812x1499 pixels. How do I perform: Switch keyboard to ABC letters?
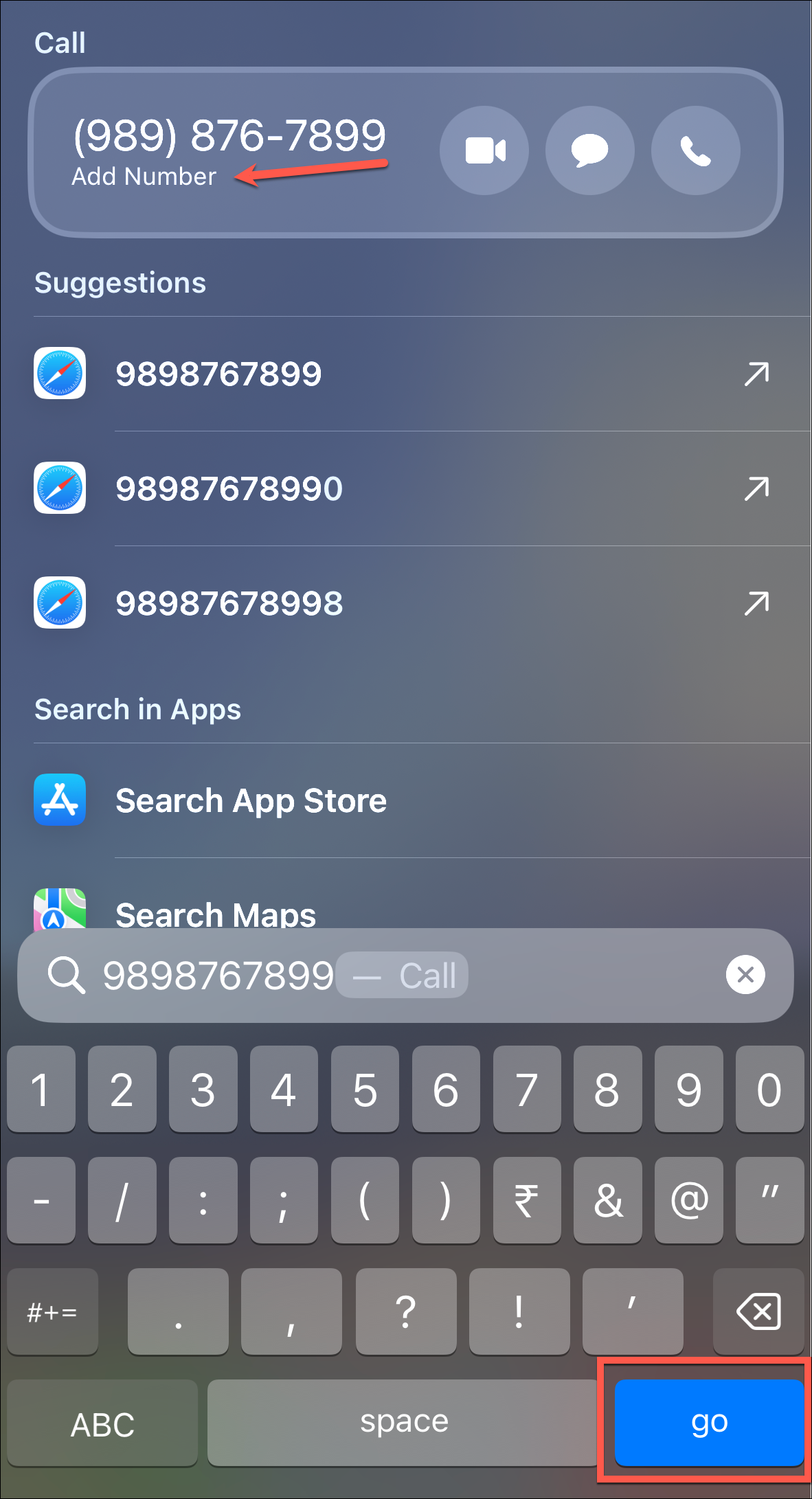coord(102,1423)
